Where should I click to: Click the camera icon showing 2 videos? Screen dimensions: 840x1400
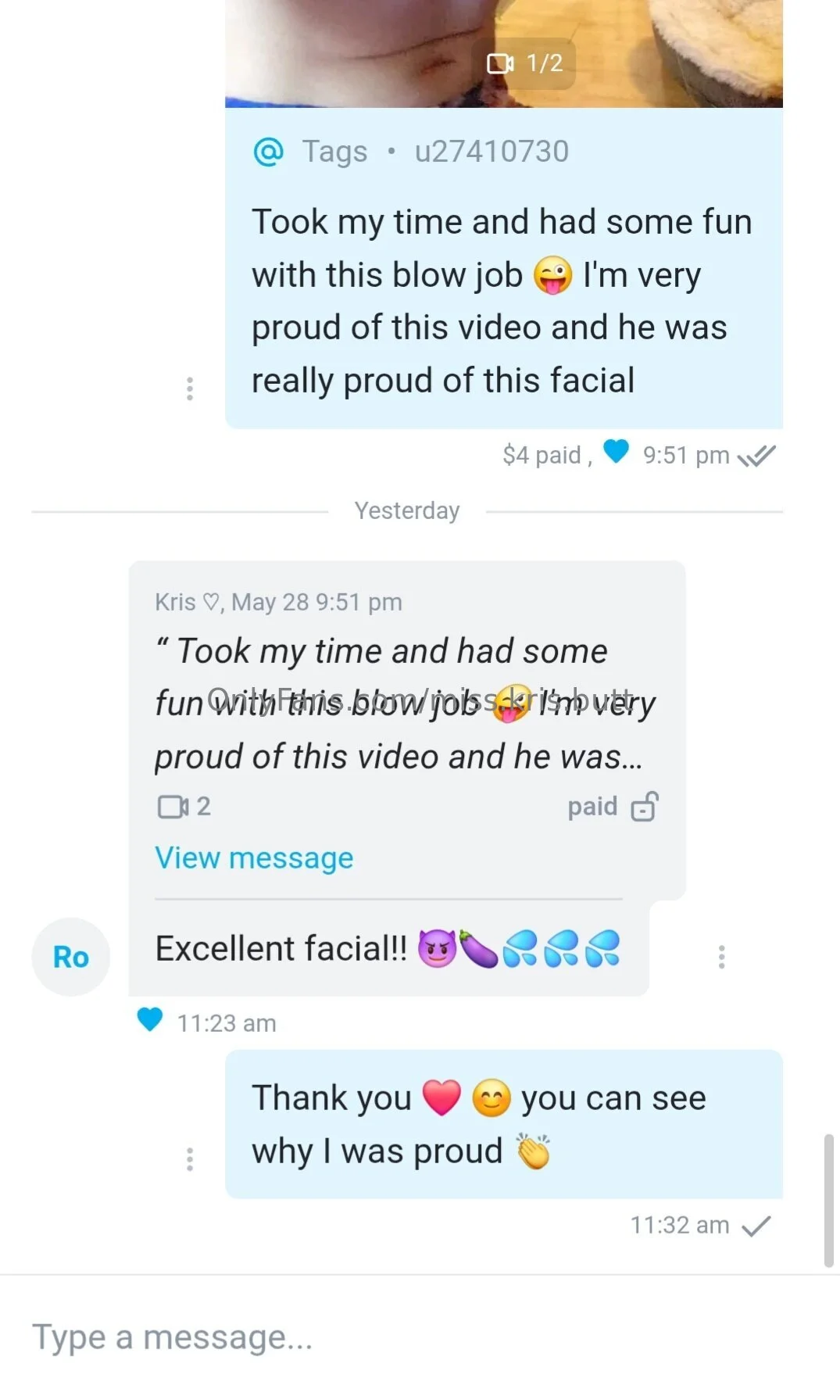point(175,806)
